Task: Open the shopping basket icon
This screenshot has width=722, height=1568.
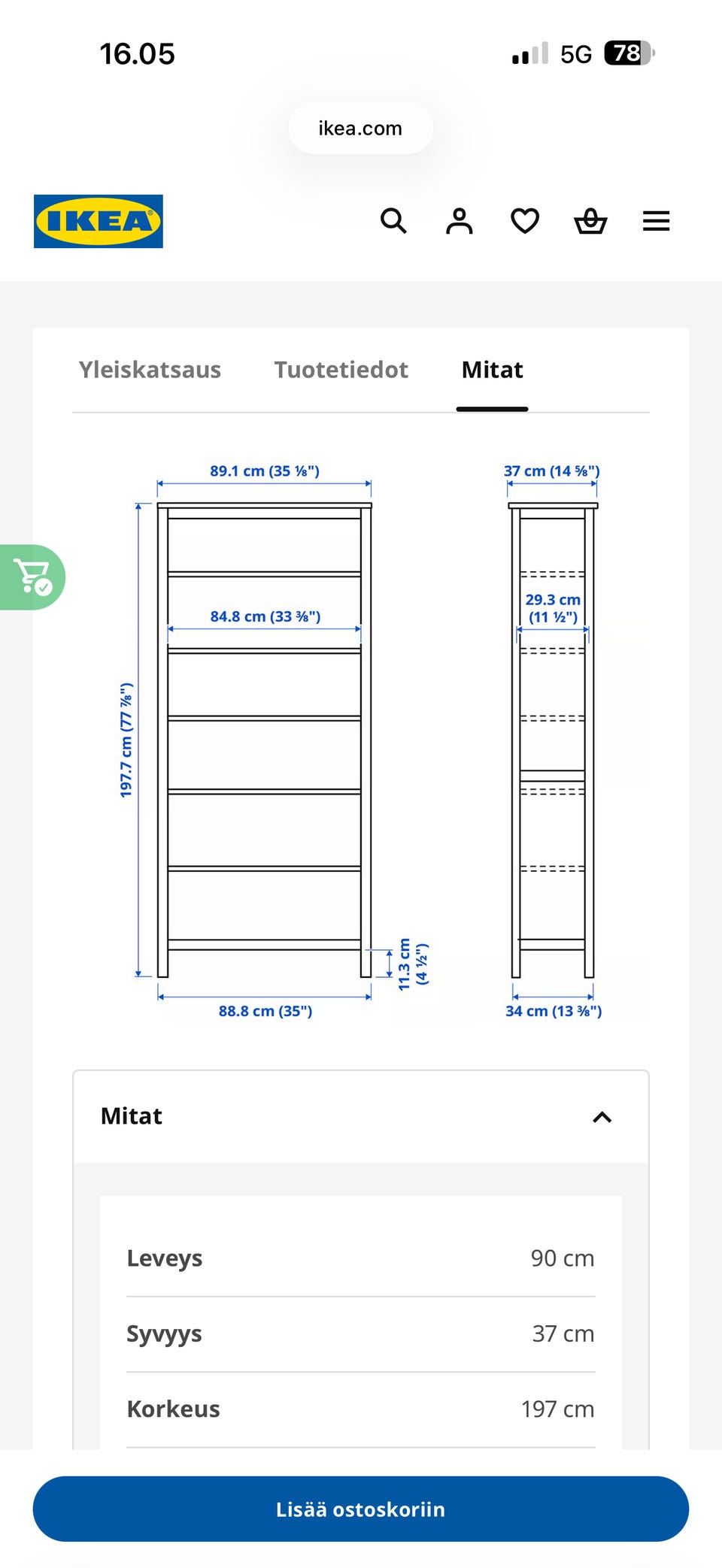Action: 590,221
